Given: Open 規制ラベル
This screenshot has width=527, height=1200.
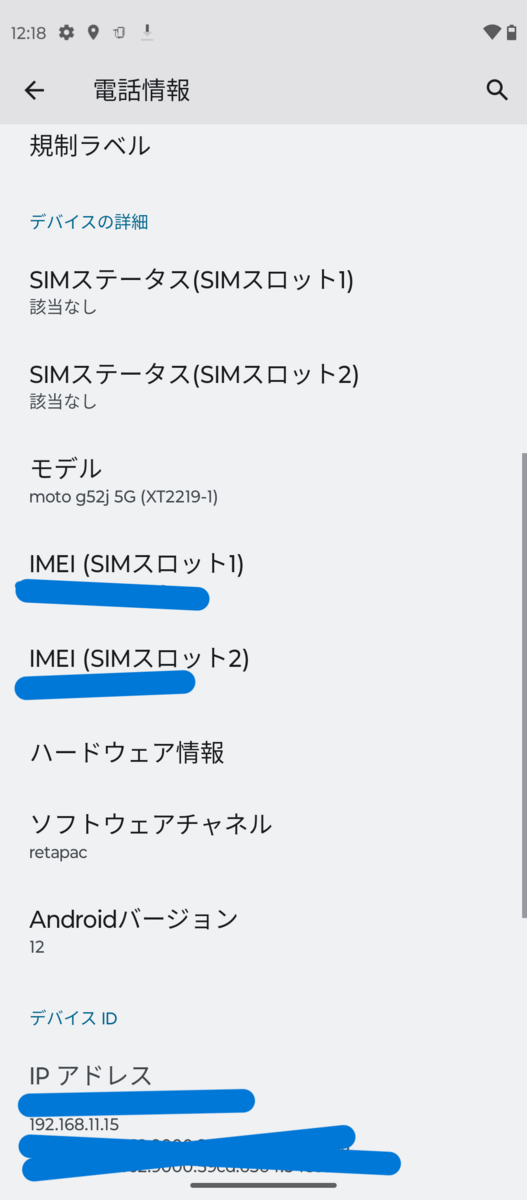Looking at the screenshot, I should [x=263, y=147].
